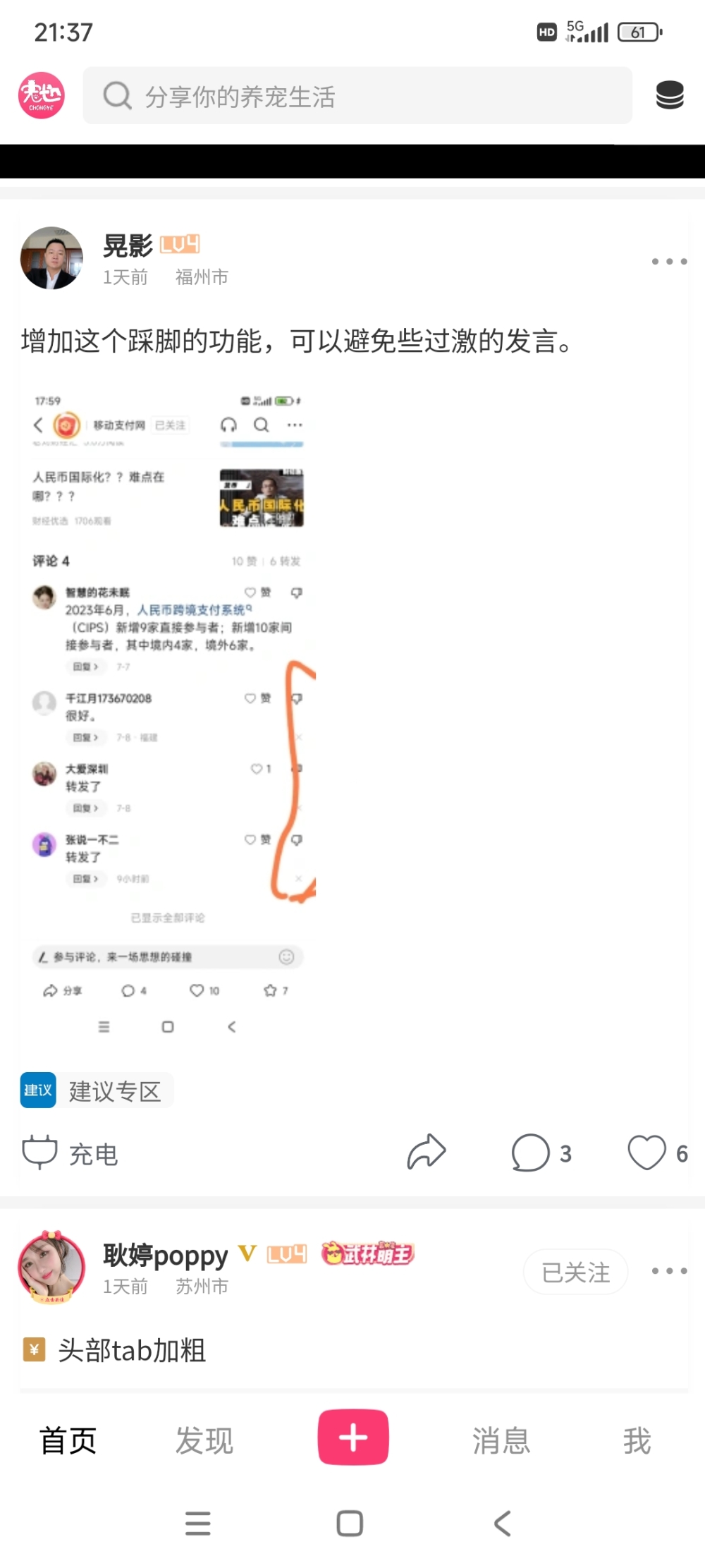Image resolution: width=705 pixels, height=1568 pixels.
Task: Open comments on 晃影's post
Action: (x=540, y=1153)
